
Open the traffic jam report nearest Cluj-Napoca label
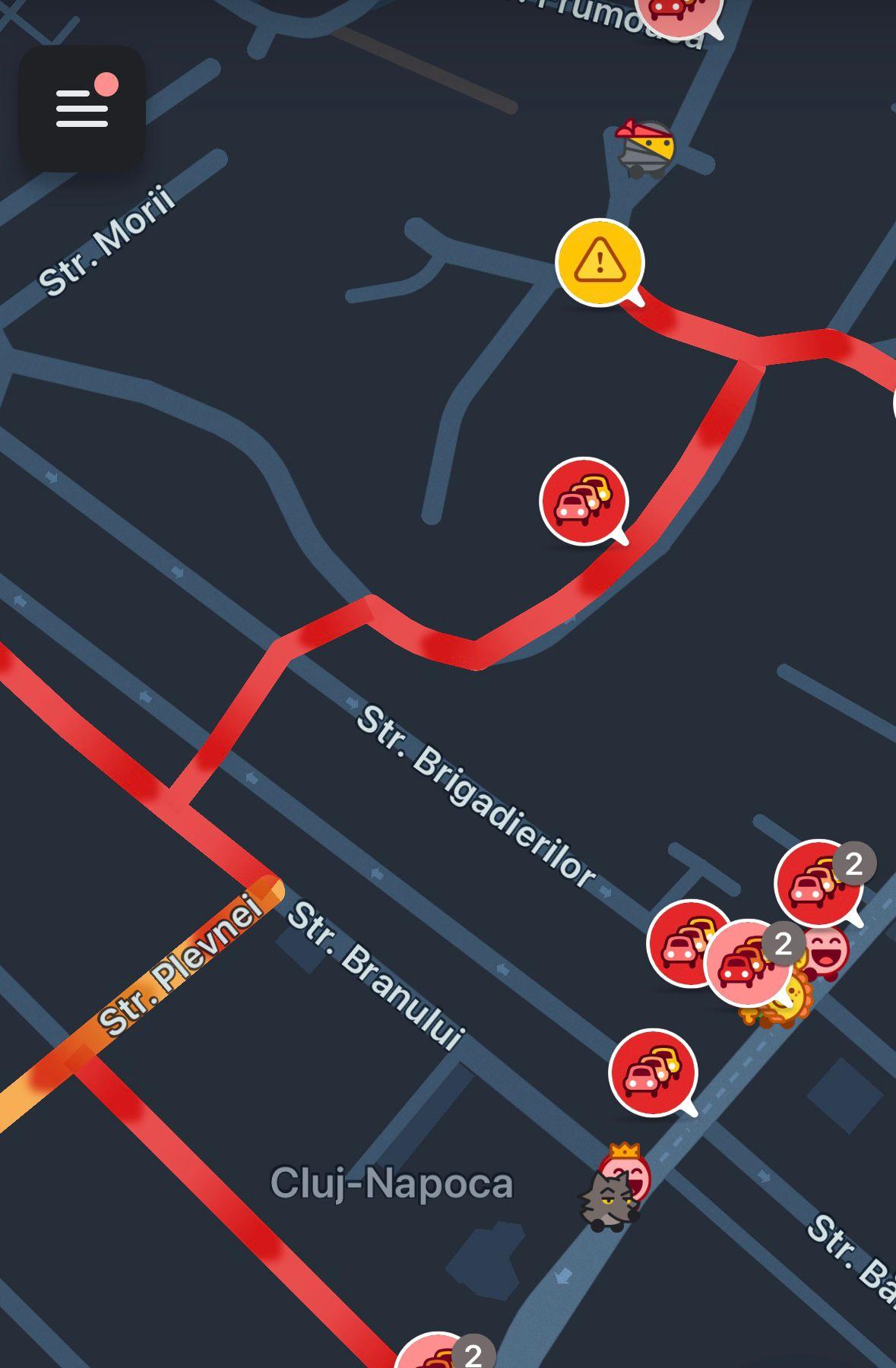click(x=653, y=1072)
